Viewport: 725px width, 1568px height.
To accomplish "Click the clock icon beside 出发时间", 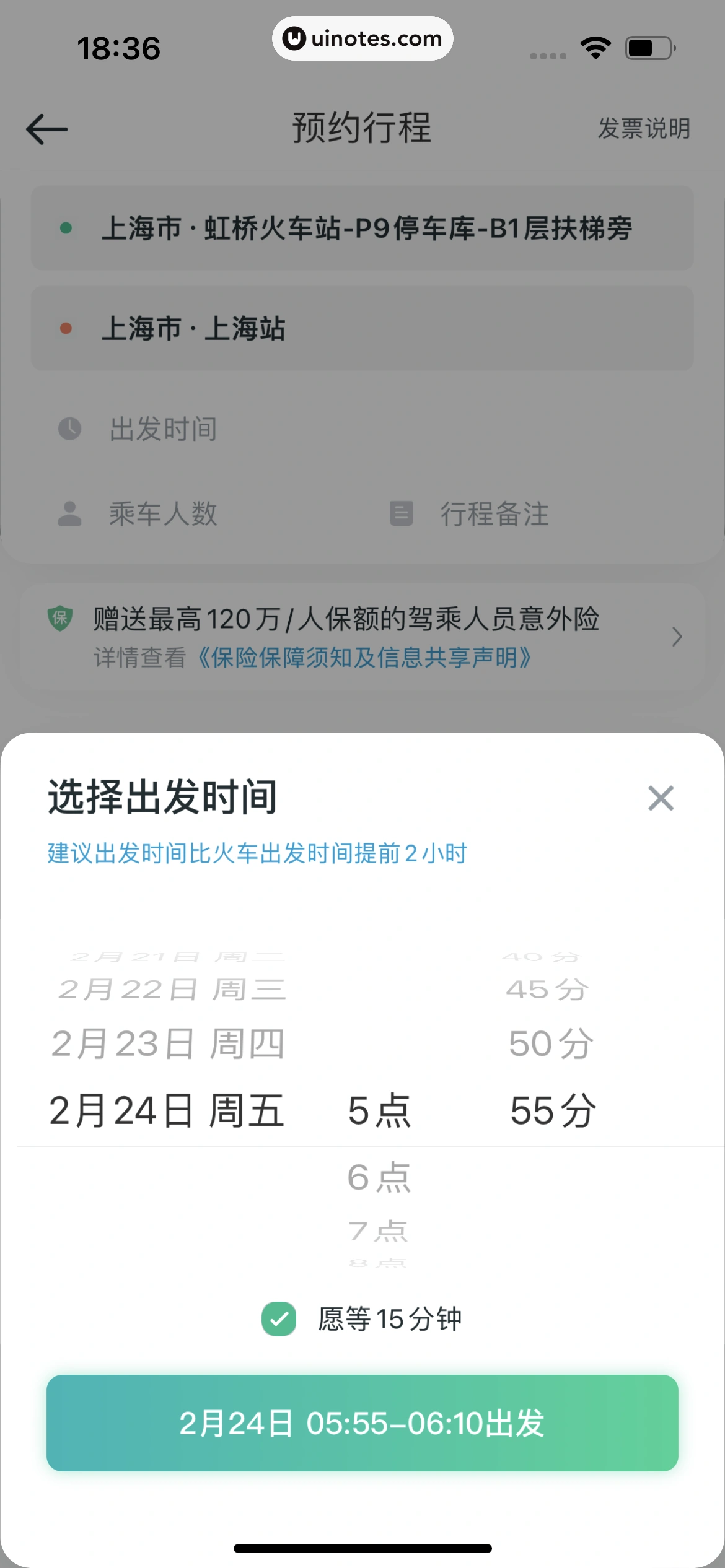I will click(68, 429).
